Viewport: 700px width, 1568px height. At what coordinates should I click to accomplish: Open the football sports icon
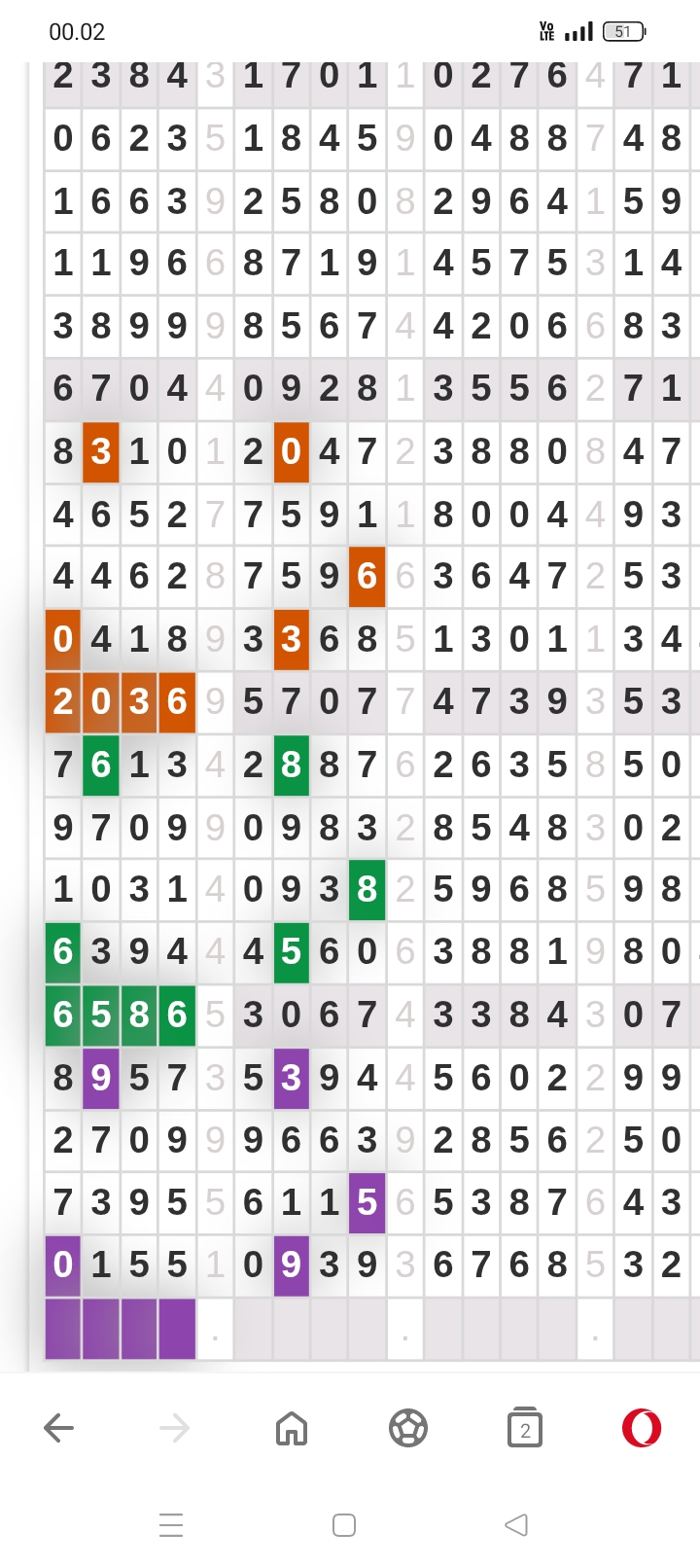[x=408, y=1428]
